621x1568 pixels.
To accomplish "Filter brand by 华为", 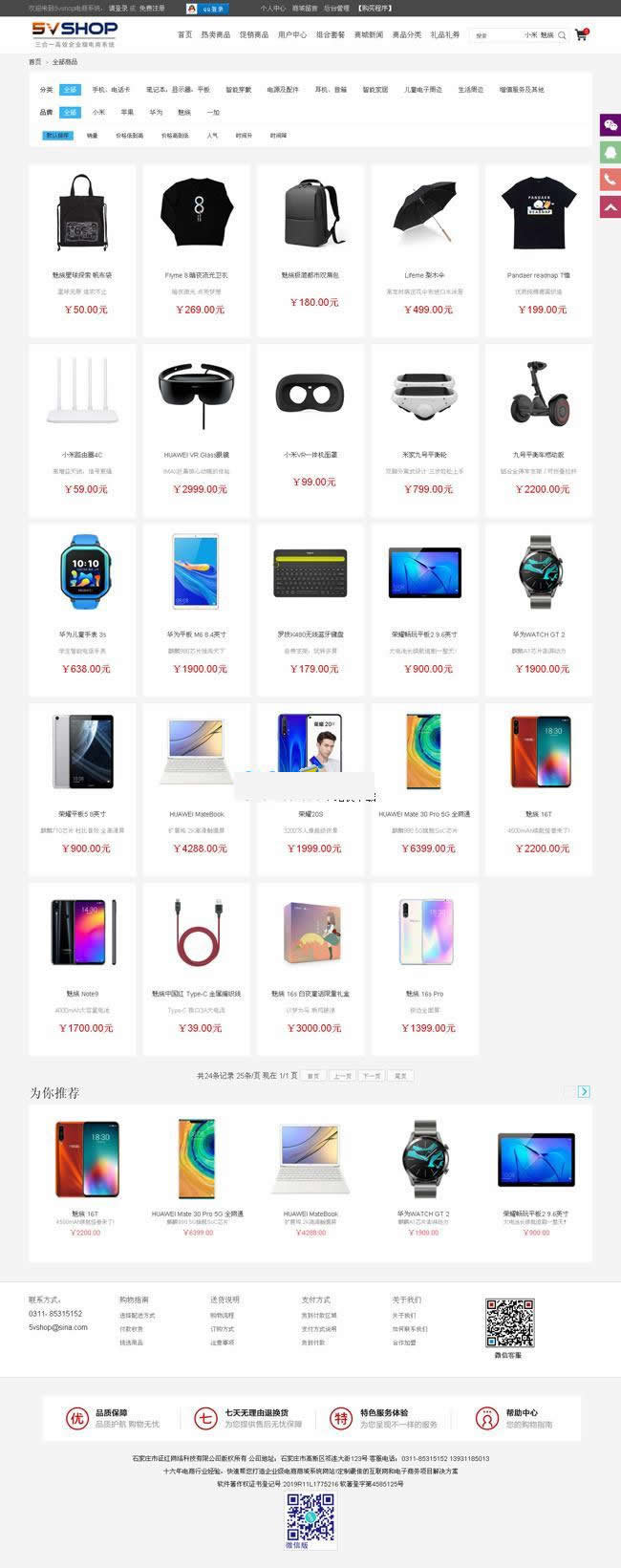I will (x=156, y=113).
